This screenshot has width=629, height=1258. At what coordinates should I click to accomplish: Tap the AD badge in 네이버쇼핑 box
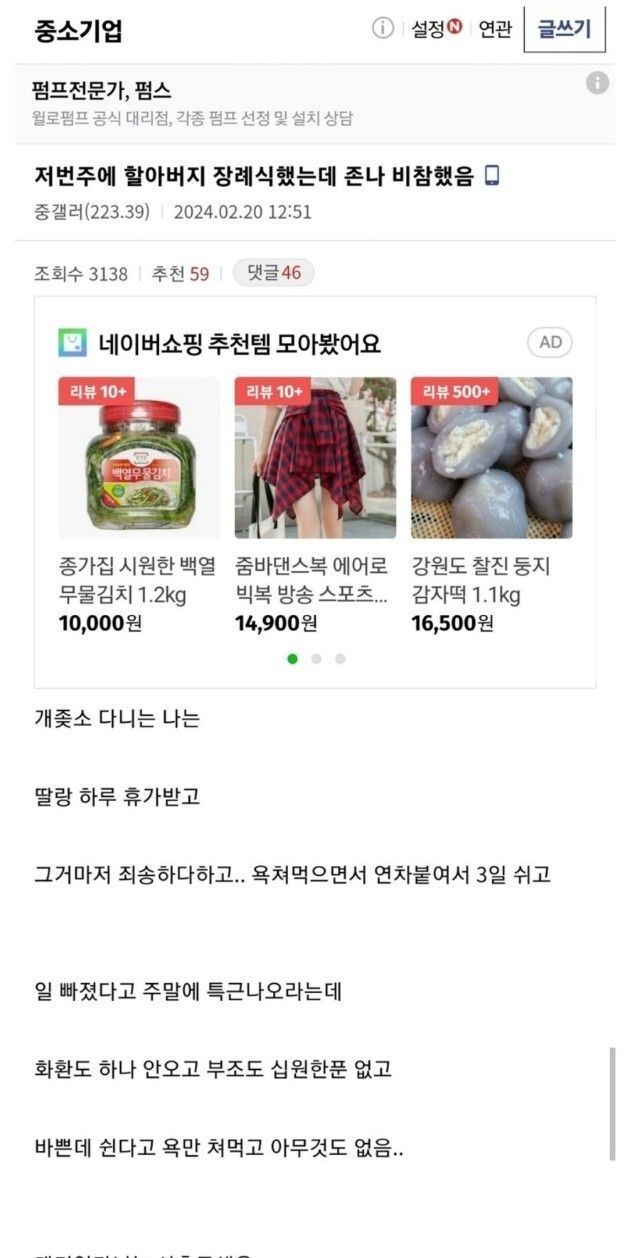point(550,343)
